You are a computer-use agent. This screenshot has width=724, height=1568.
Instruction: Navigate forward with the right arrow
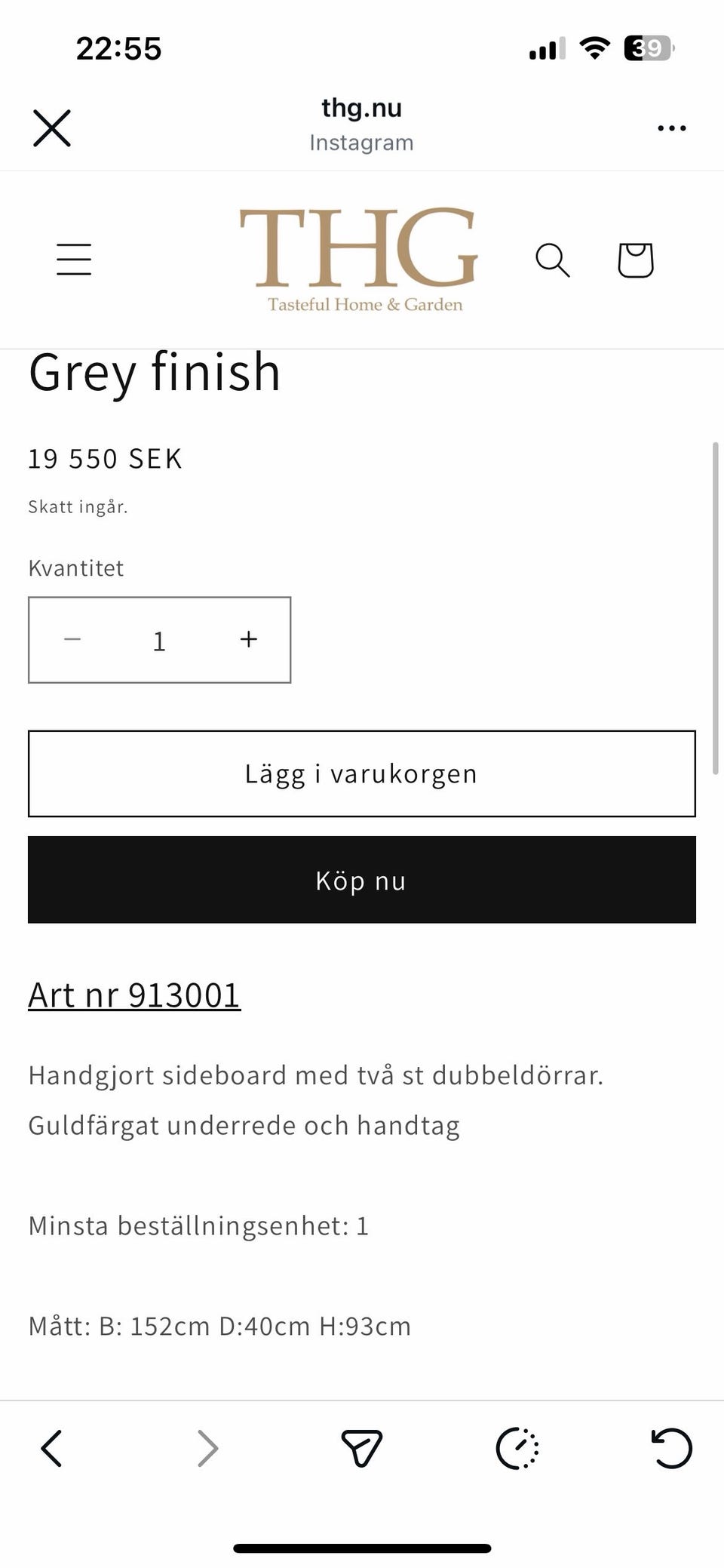coord(208,1449)
